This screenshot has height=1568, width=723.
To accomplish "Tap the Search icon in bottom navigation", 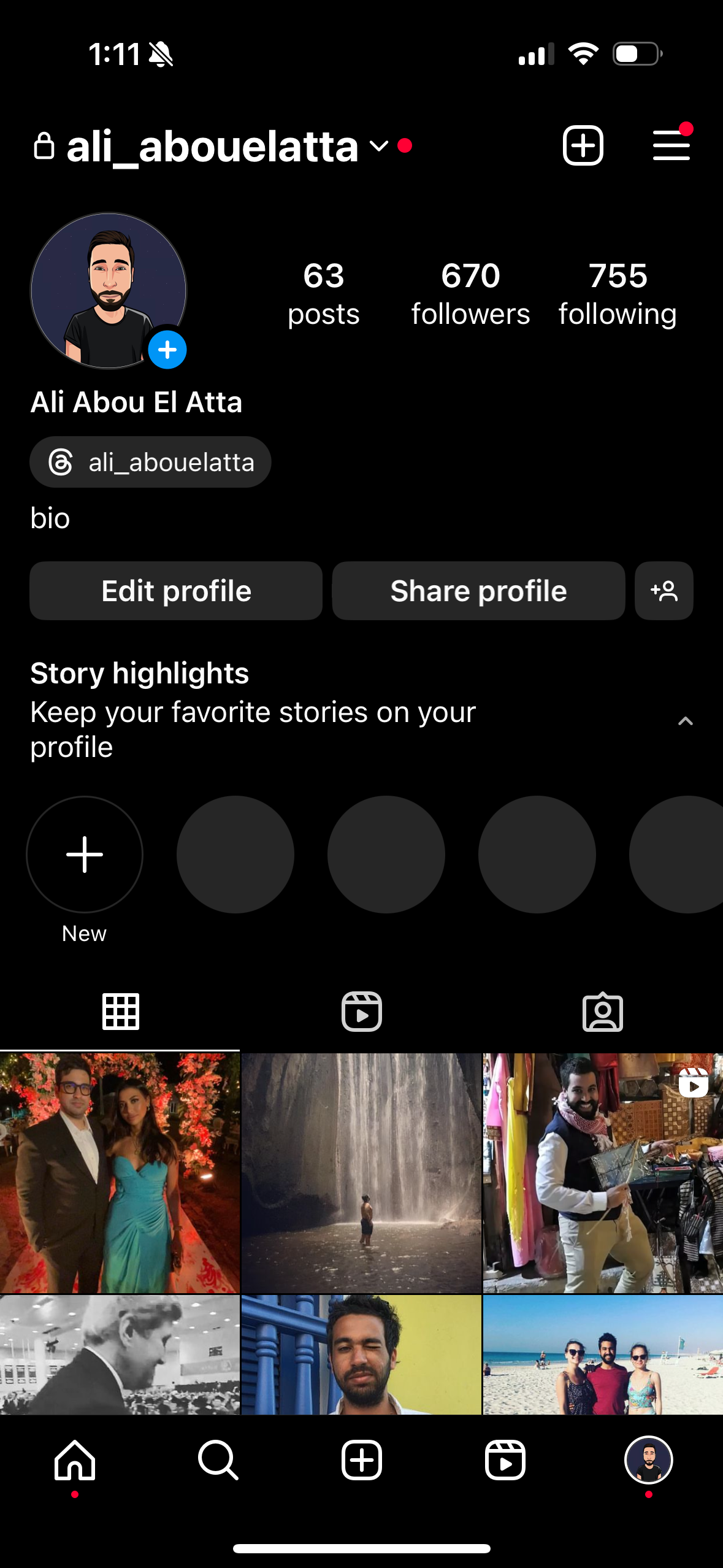I will 218,1459.
